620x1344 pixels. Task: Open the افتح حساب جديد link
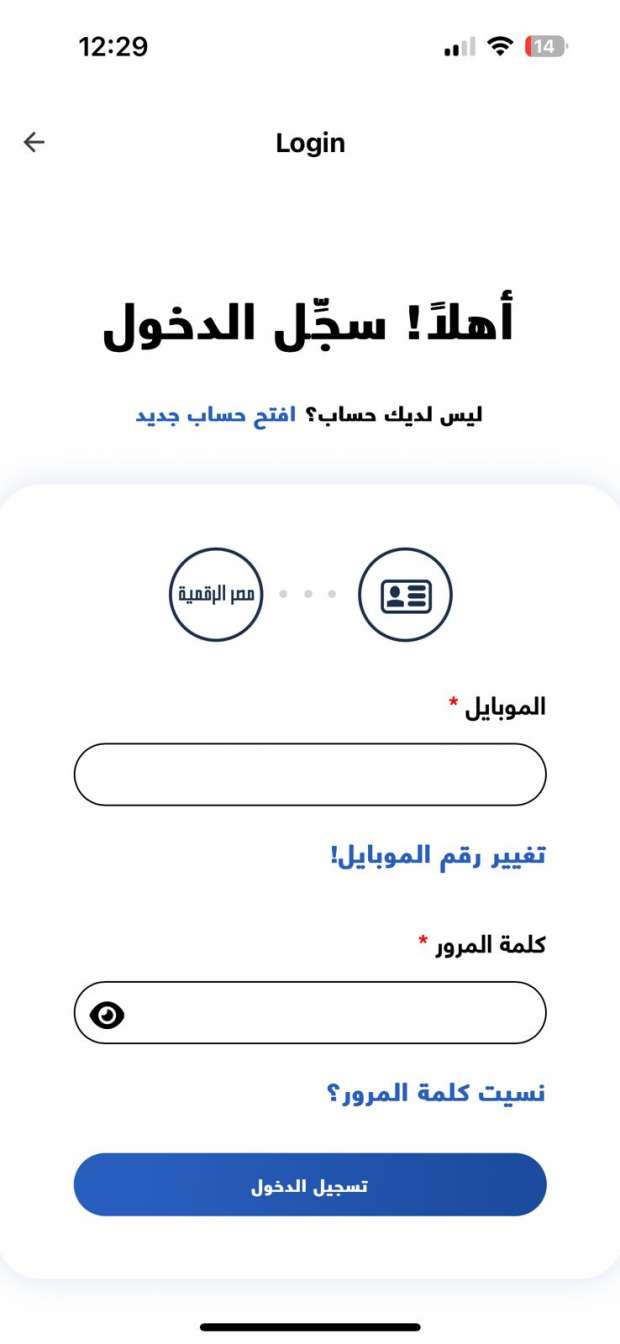tap(216, 415)
